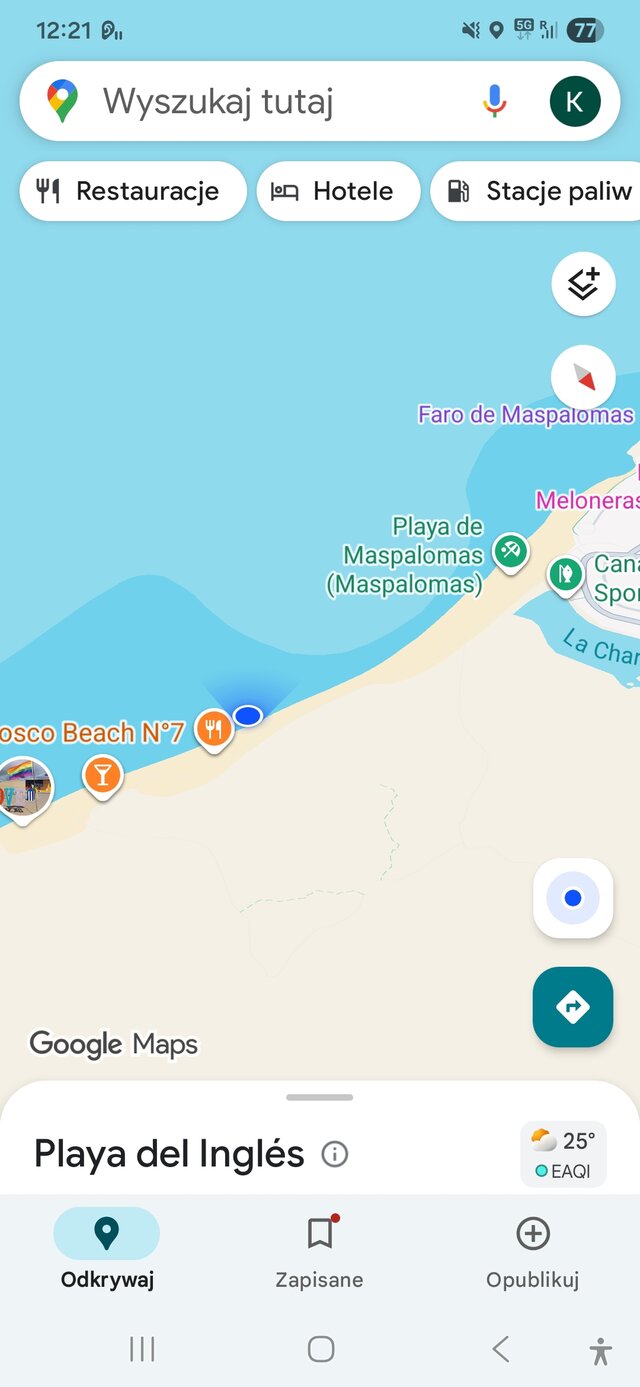This screenshot has height=1387, width=640.
Task: Start voice search with the microphone
Action: (x=494, y=101)
